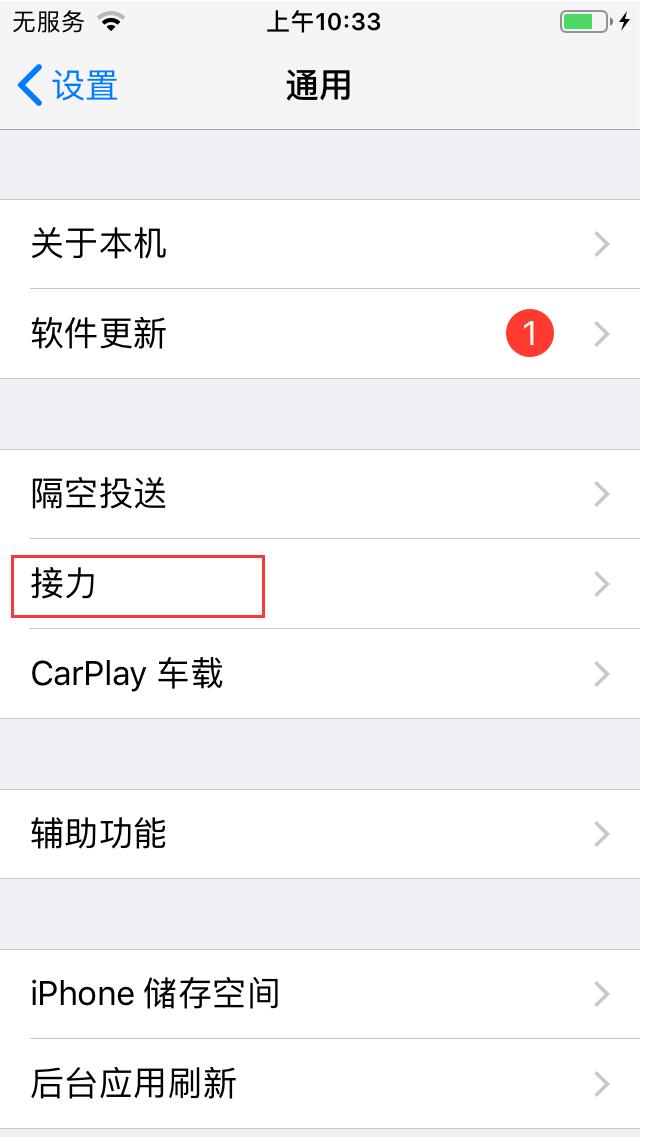View iPhone 储存空间
Image resolution: width=645 pixels, height=1142 pixels.
320,994
